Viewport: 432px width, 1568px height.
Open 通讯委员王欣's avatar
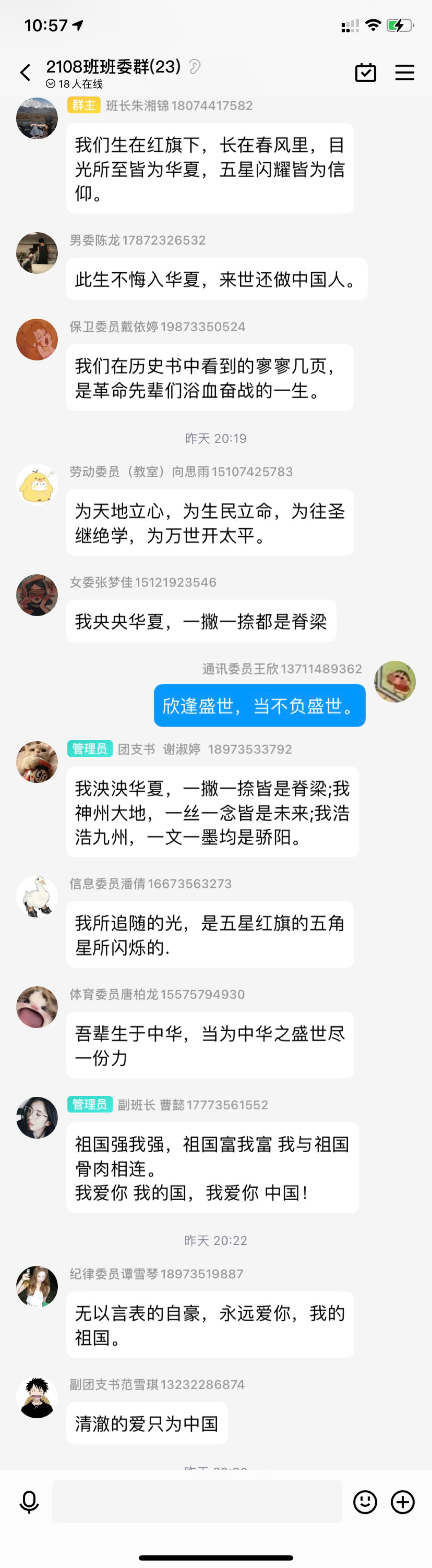(x=394, y=681)
